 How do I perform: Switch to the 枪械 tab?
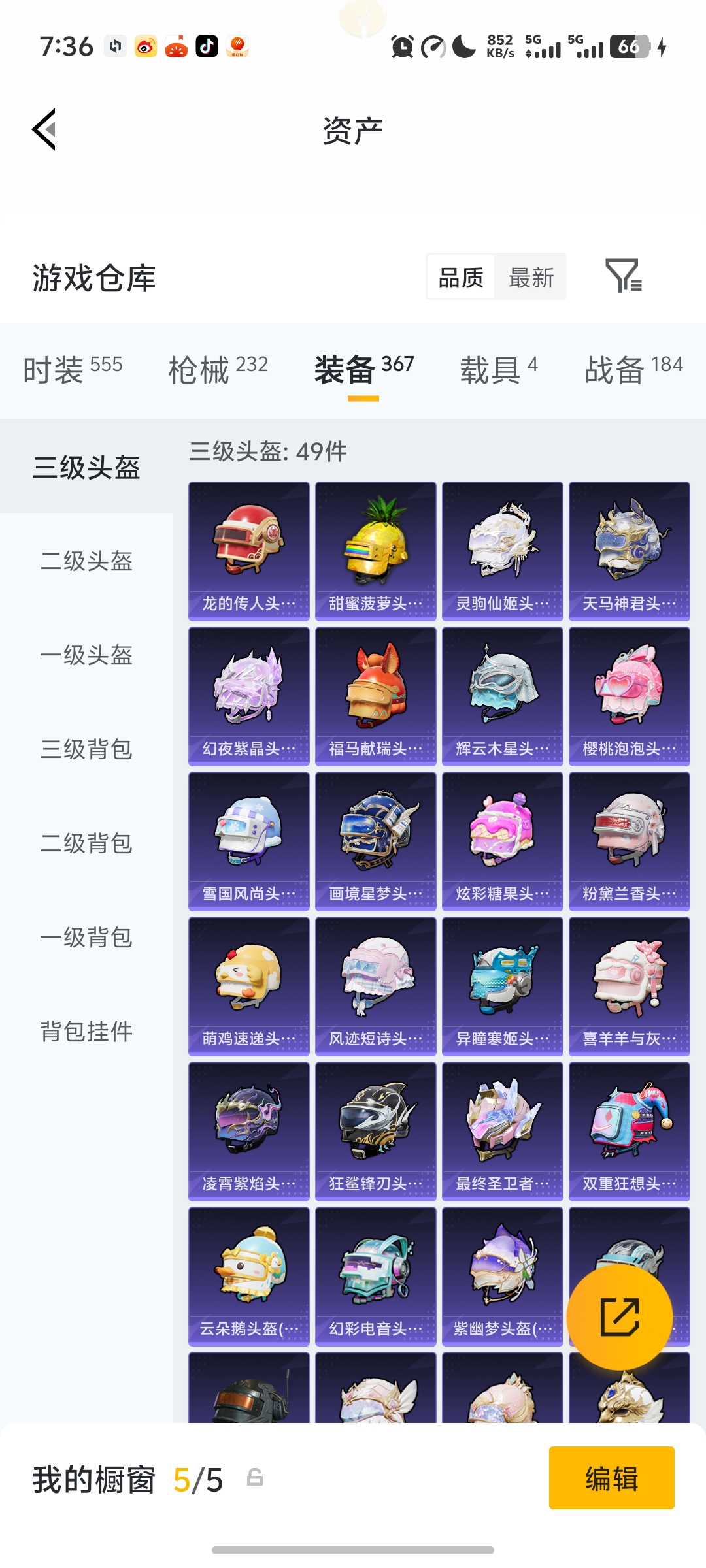[218, 369]
